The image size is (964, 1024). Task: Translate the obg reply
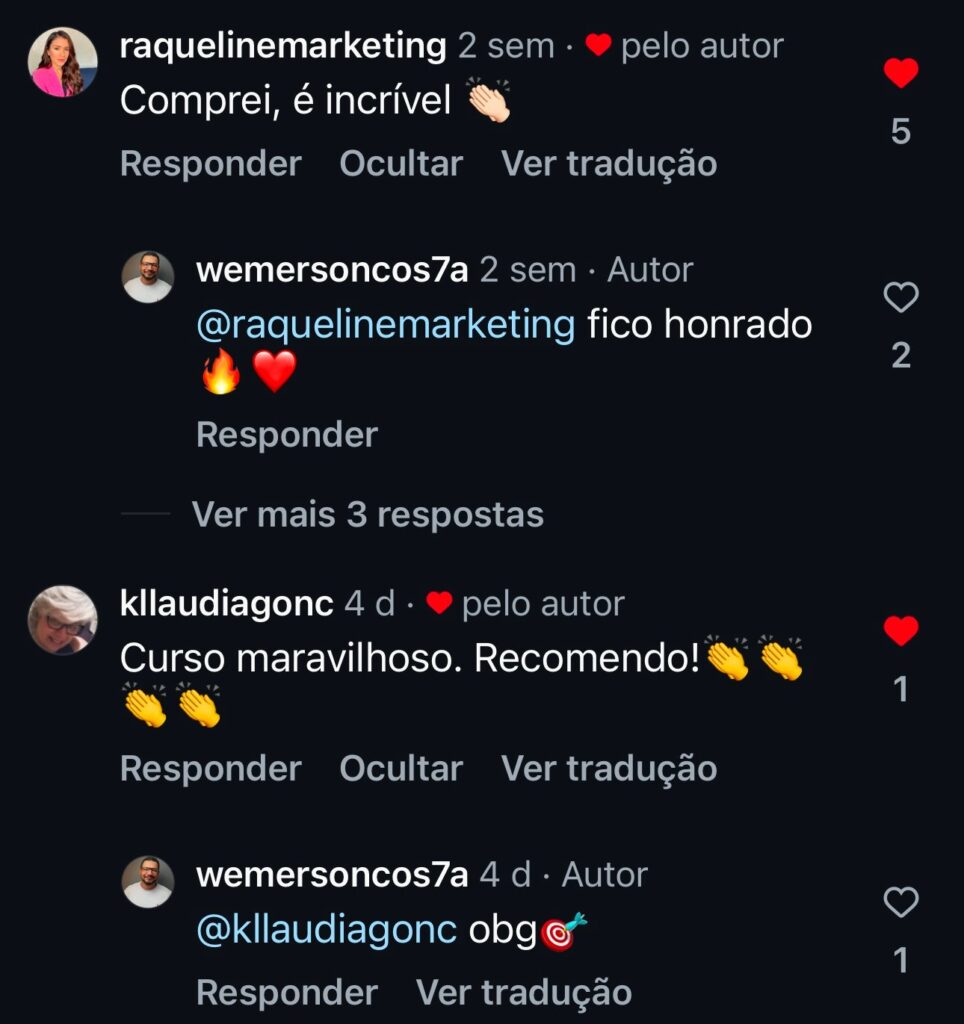click(523, 993)
